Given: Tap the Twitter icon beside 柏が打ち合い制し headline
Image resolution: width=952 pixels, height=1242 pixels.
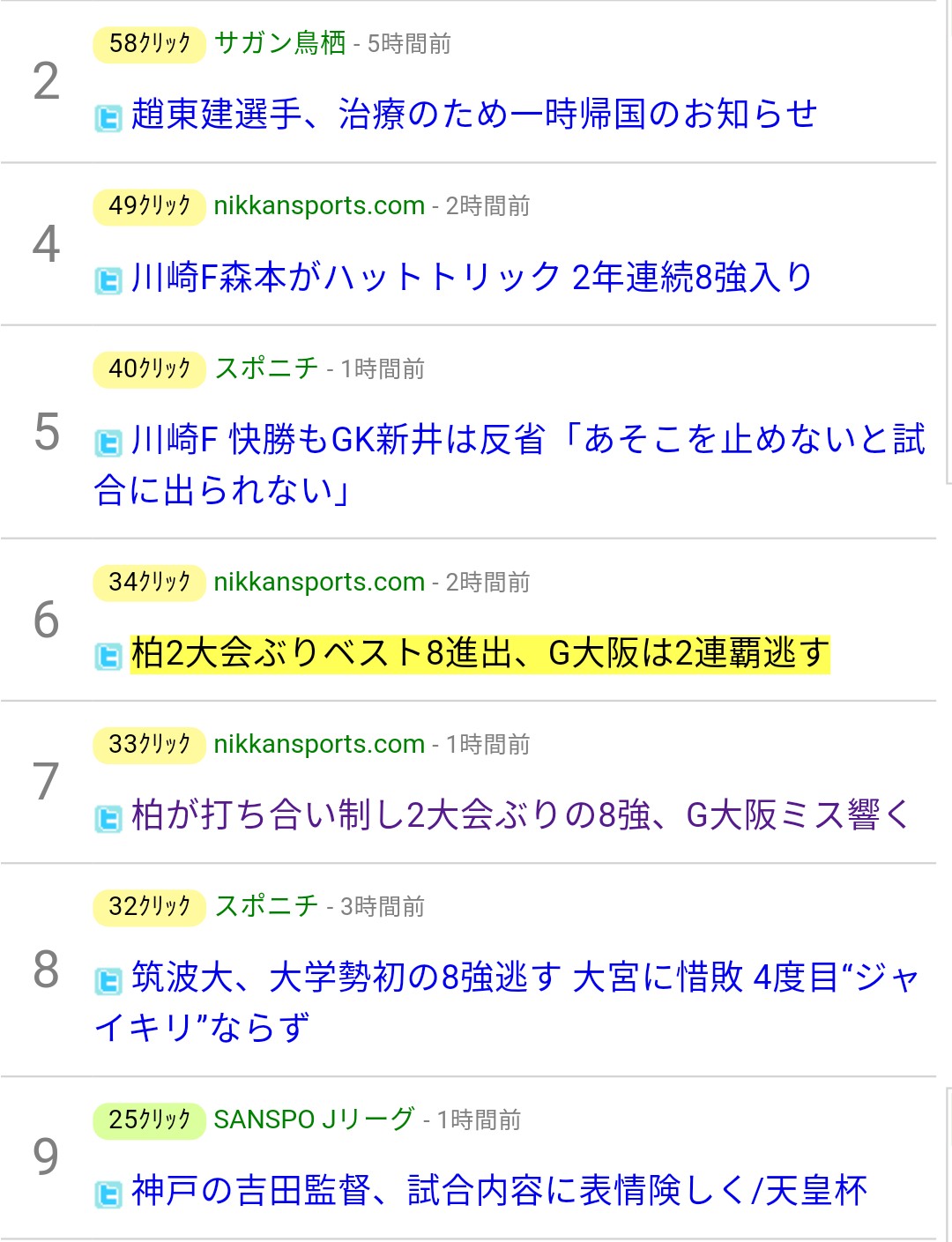Looking at the screenshot, I should point(108,819).
